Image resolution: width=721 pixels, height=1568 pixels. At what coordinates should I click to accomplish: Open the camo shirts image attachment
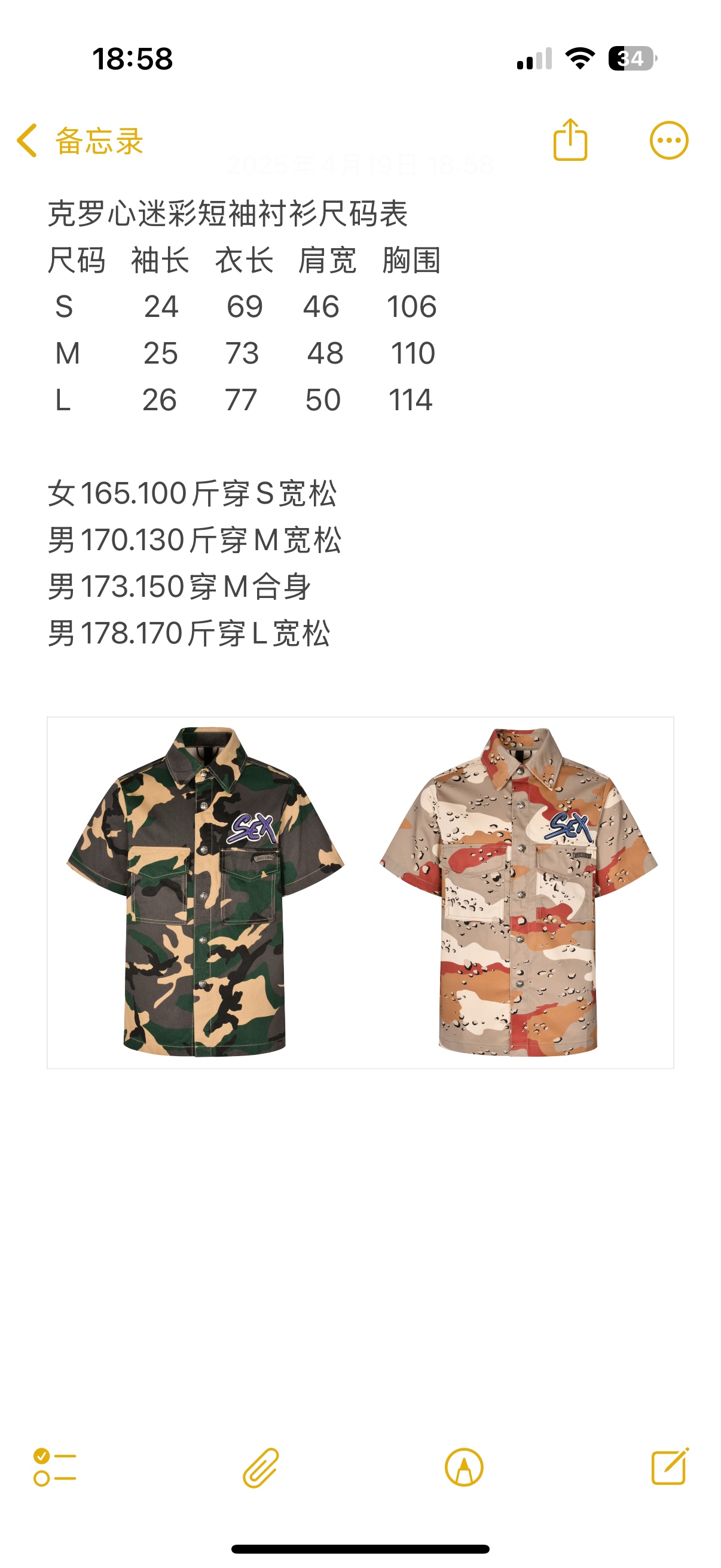(x=360, y=892)
